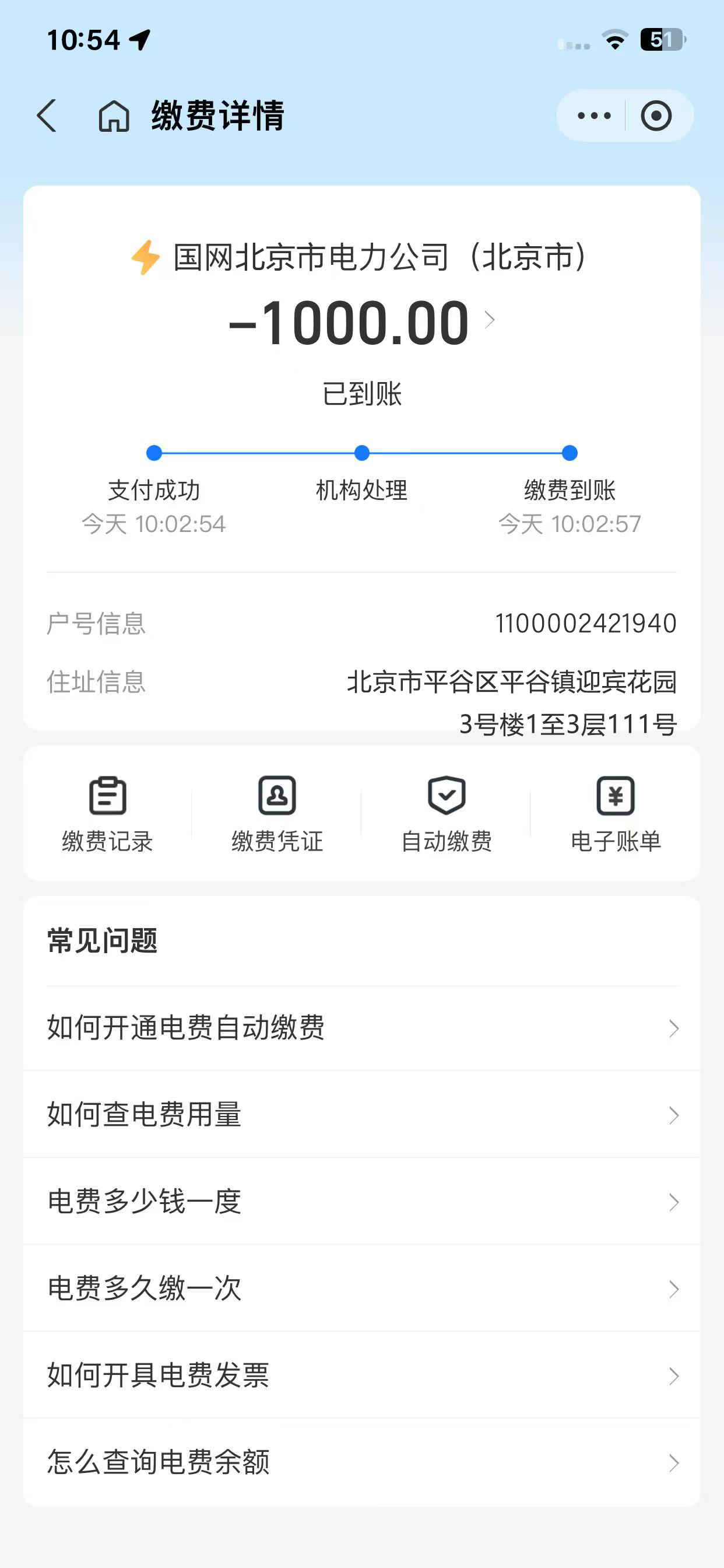Open FAQ 如何开具电费发票
The image size is (724, 1568).
point(362,1375)
